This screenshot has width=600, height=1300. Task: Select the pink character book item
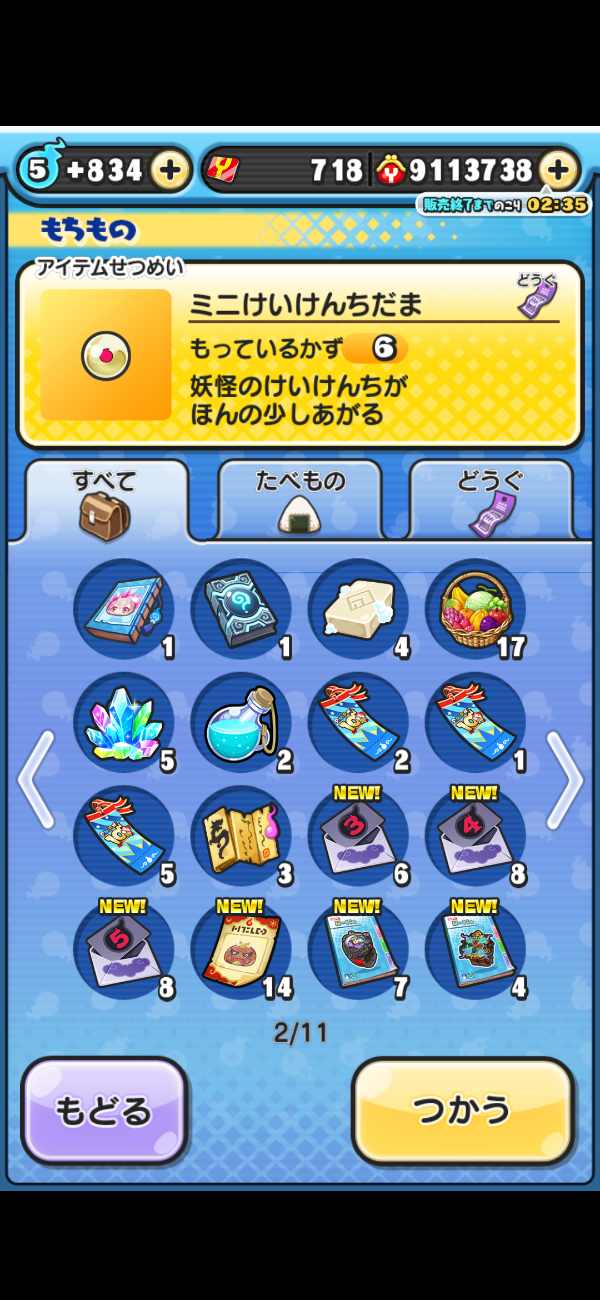point(123,609)
